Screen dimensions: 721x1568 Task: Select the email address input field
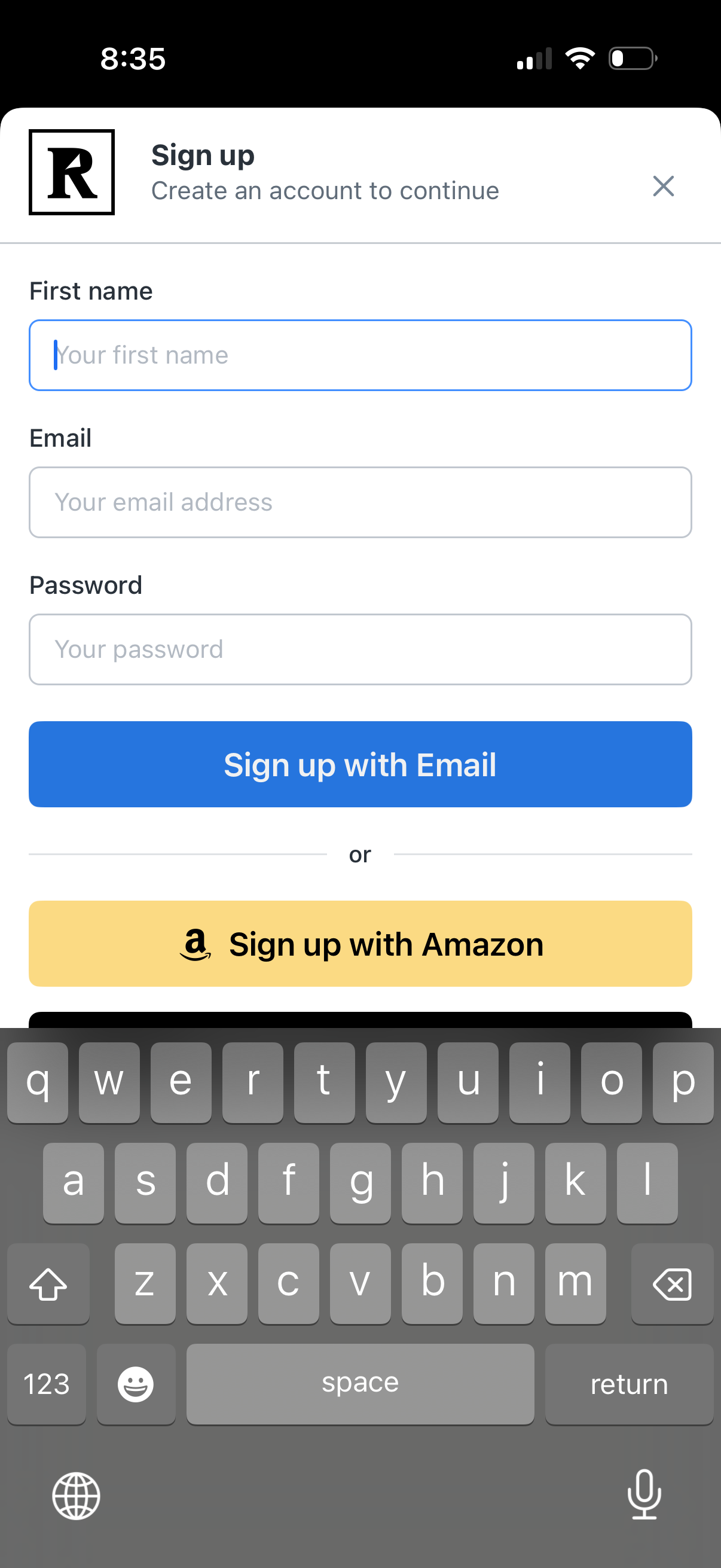(360, 502)
